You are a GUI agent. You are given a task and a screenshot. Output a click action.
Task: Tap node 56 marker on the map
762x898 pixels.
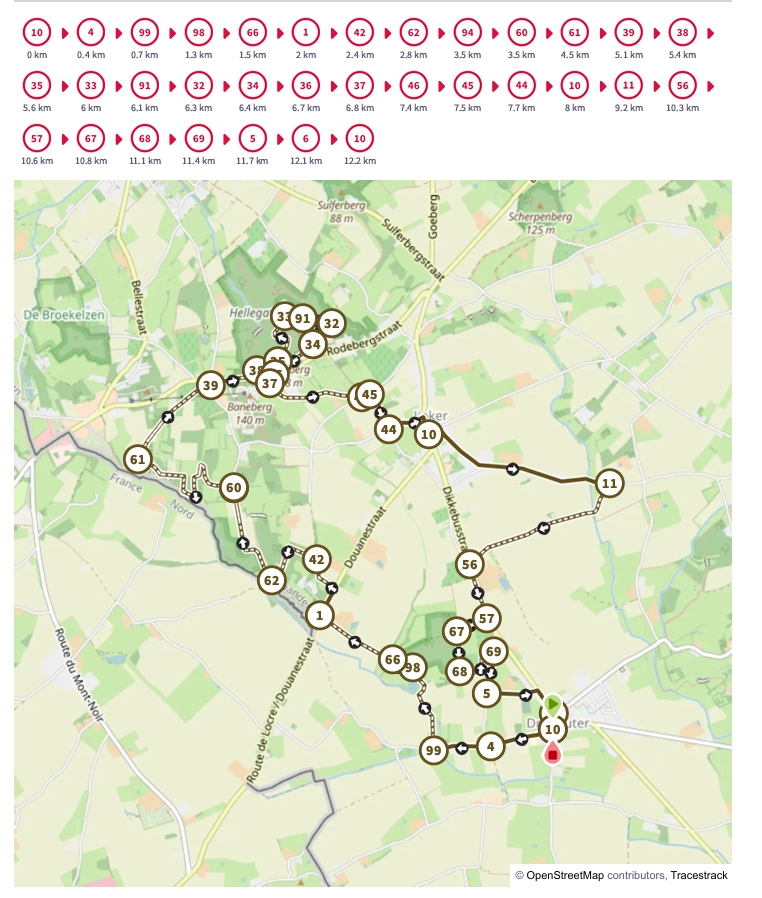click(470, 565)
